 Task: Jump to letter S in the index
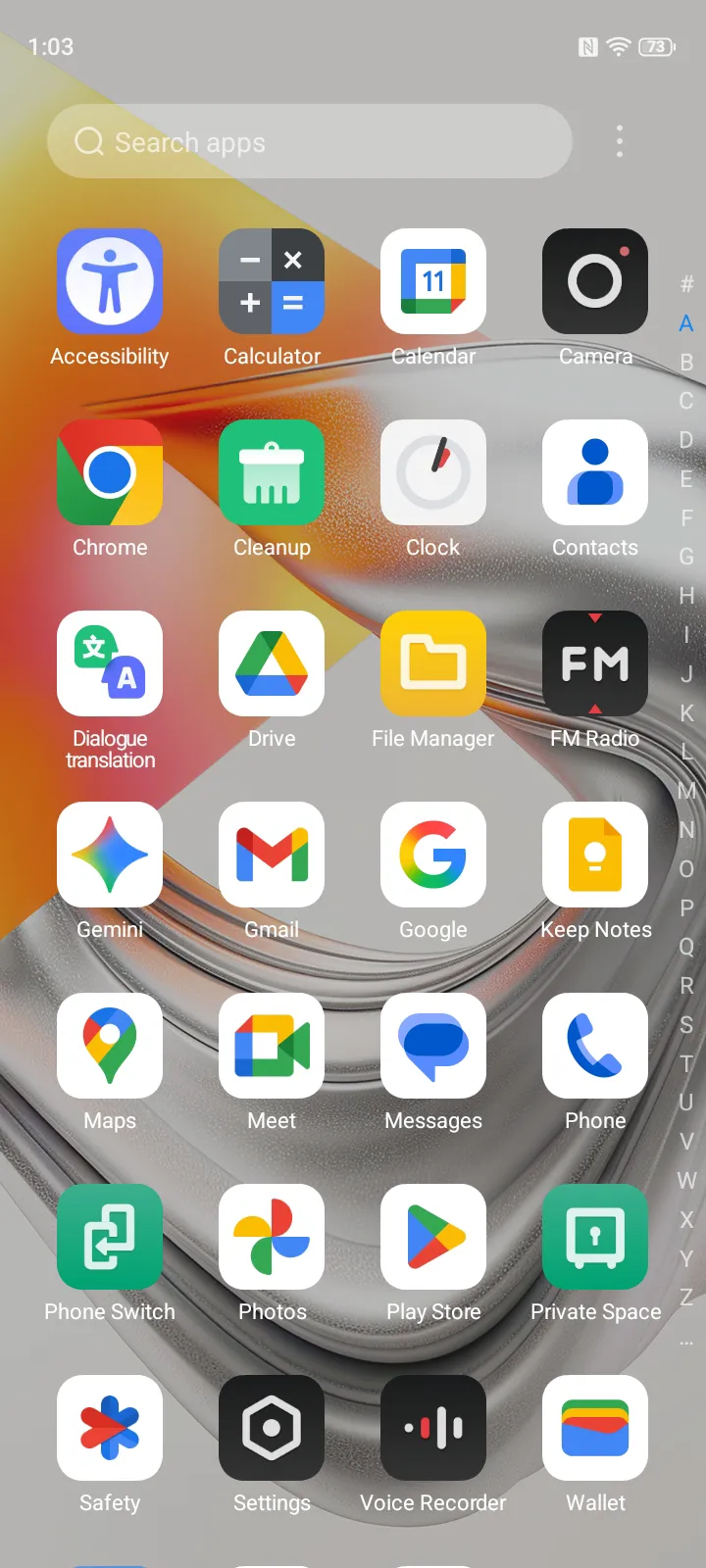click(x=686, y=1025)
